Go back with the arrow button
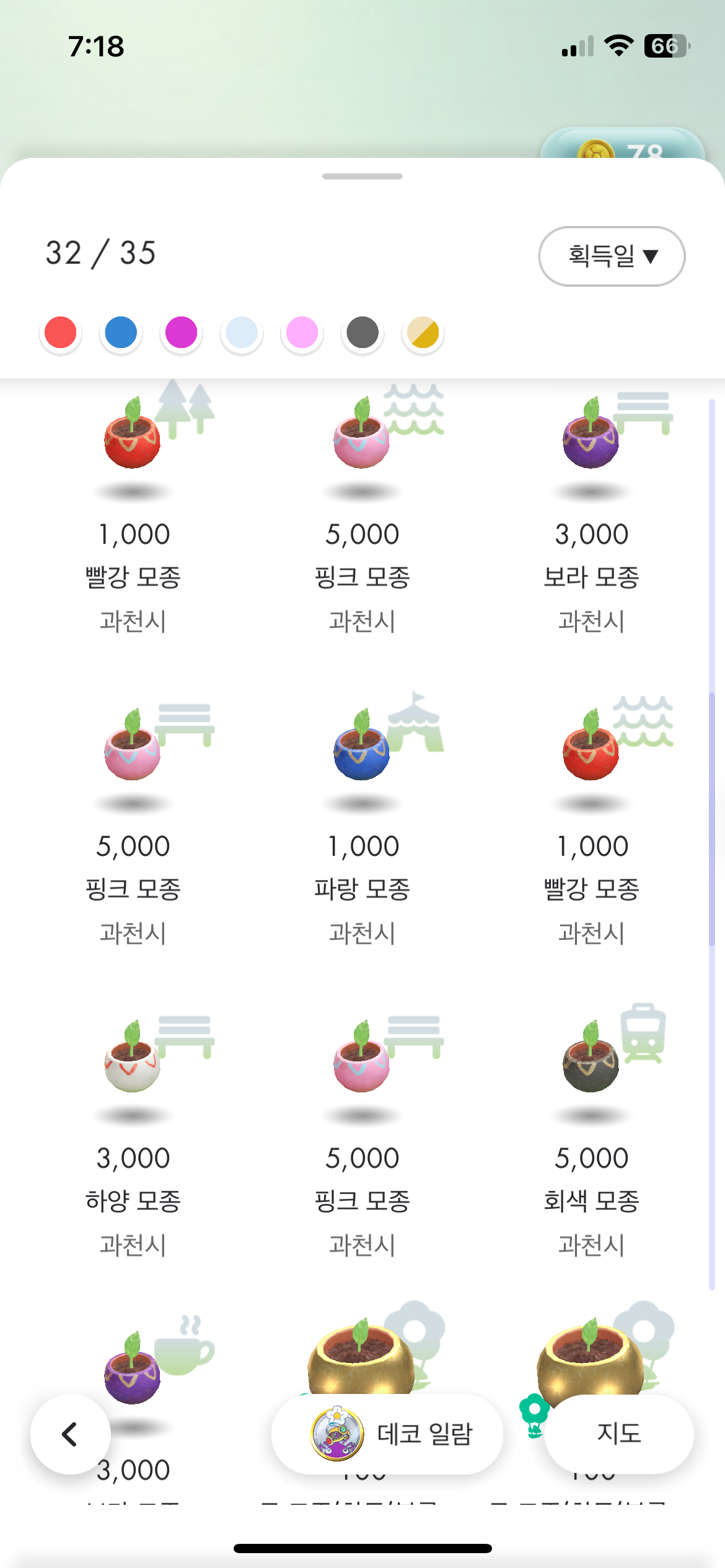The width and height of the screenshot is (725, 1568). pyautogui.click(x=70, y=1434)
